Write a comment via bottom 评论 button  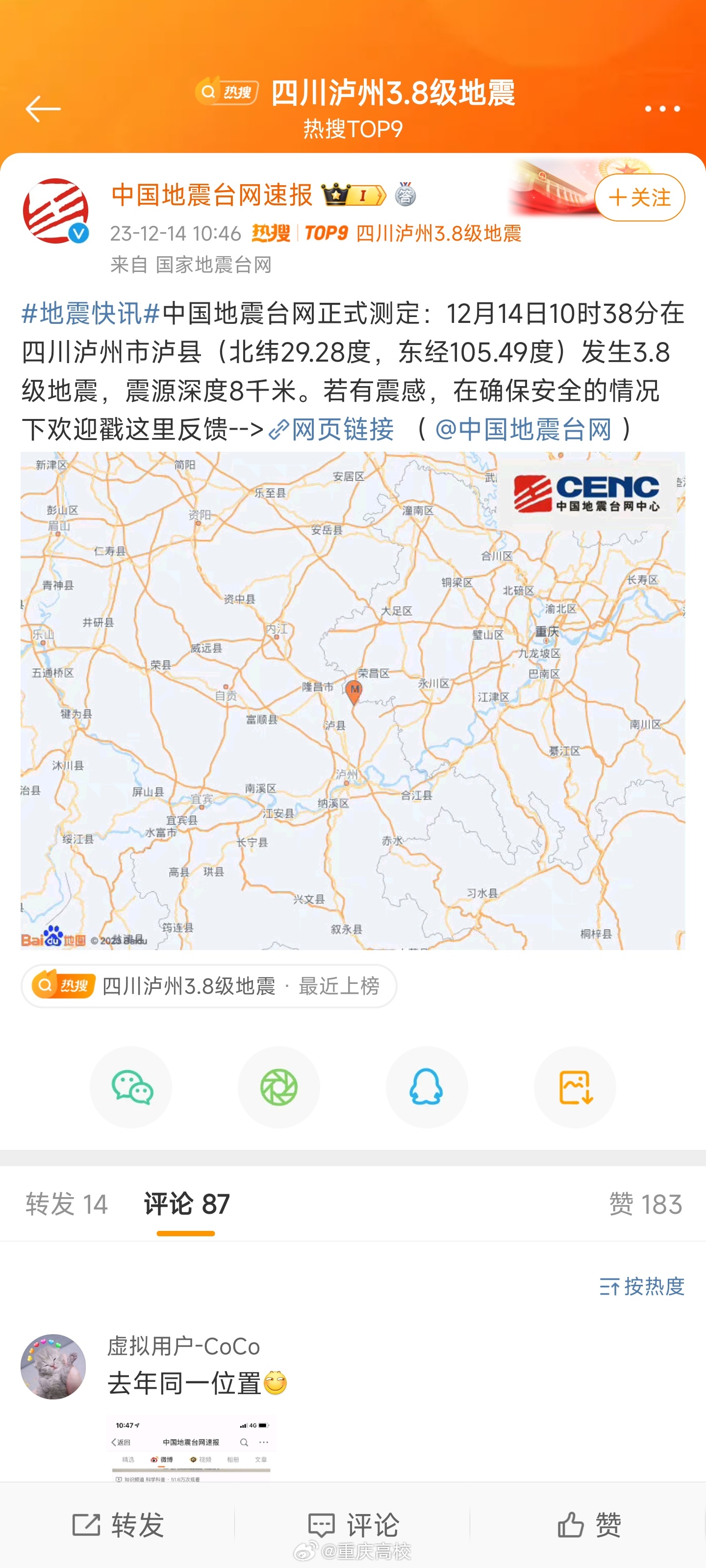353,1524
